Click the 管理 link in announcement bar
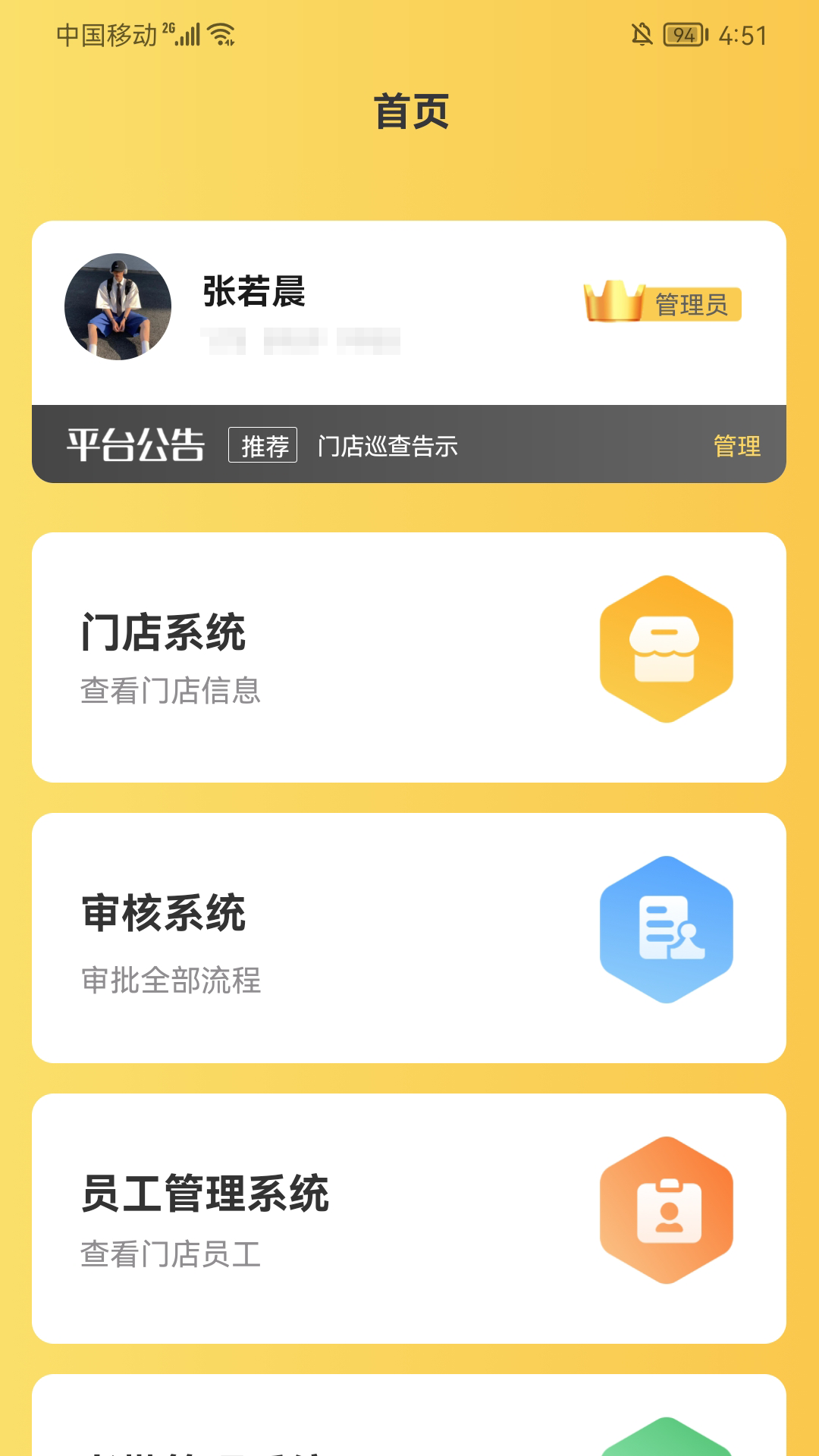The width and height of the screenshot is (819, 1456). coord(736,447)
